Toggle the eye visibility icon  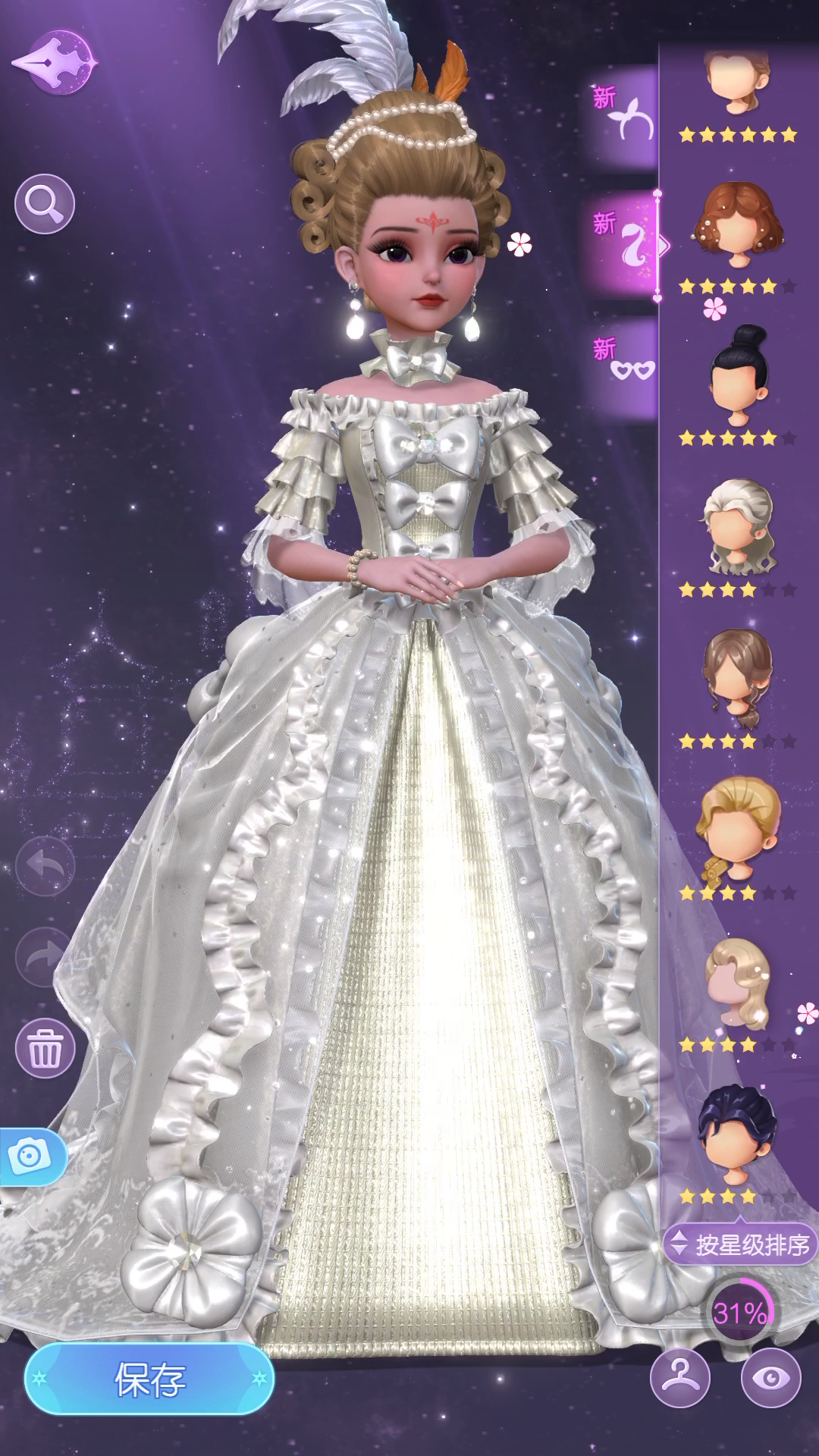771,1378
